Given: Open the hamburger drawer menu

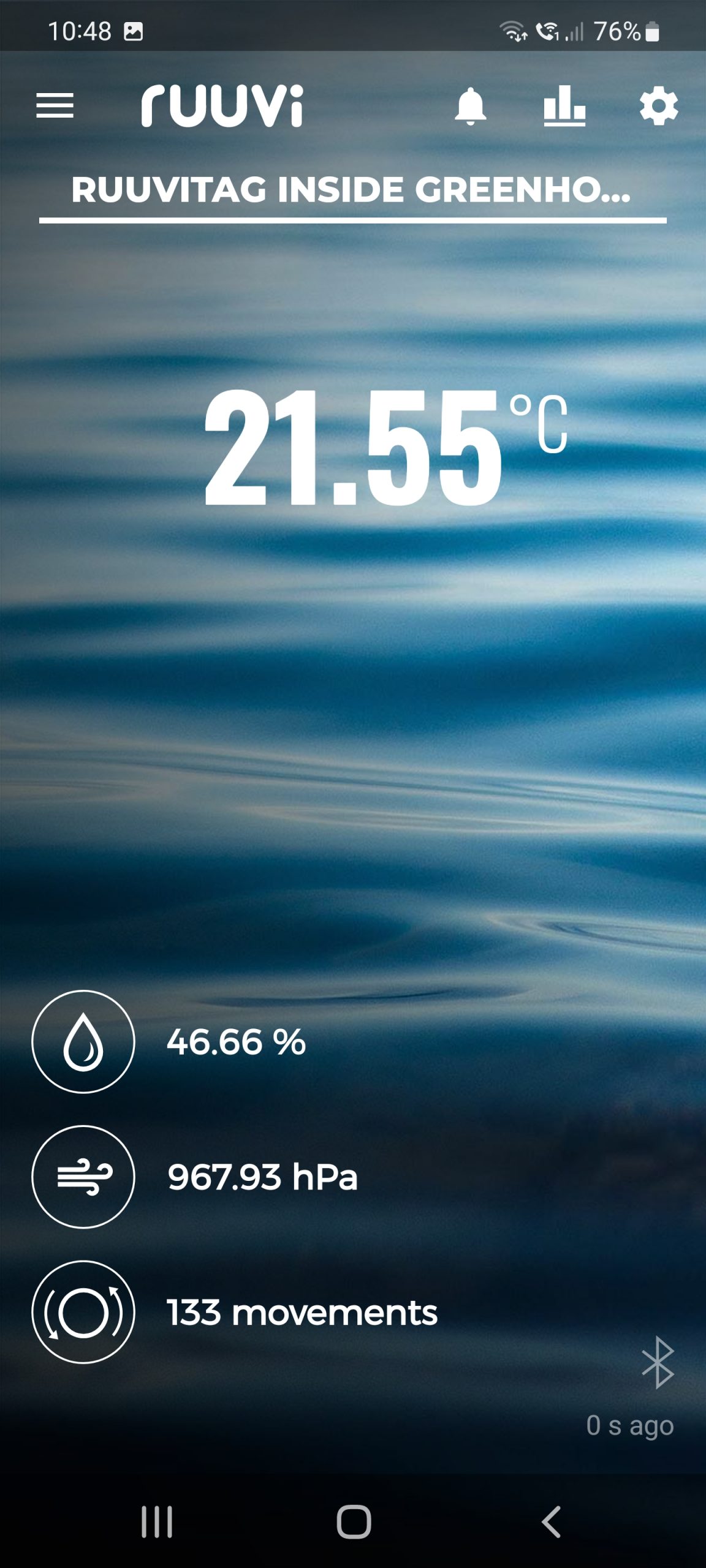Looking at the screenshot, I should [55, 105].
